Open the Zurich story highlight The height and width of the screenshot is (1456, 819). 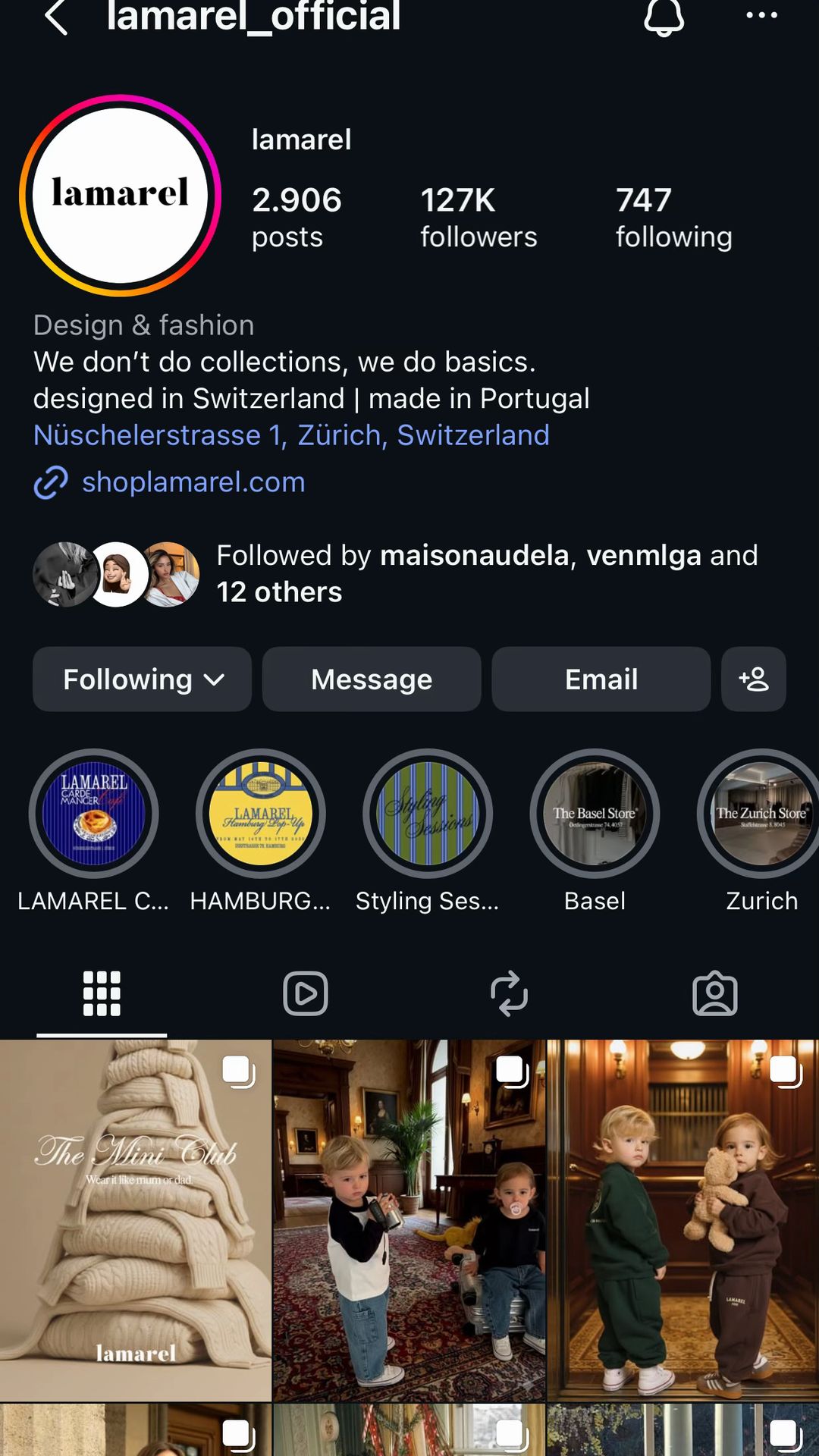click(761, 814)
